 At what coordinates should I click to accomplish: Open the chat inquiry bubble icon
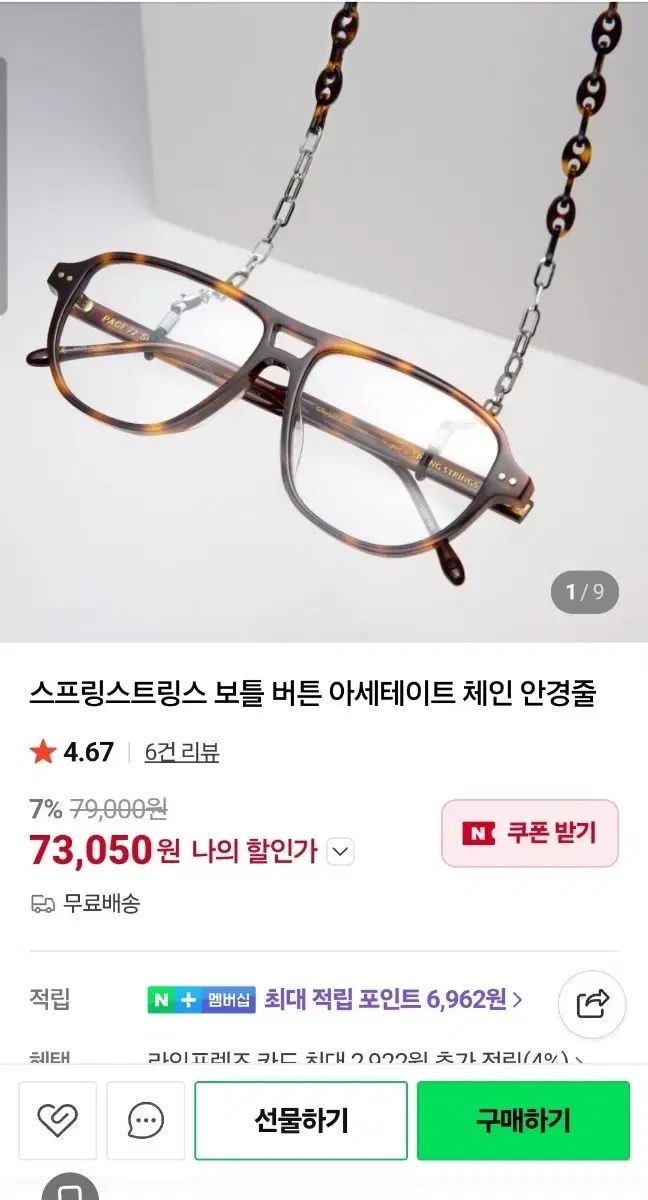[x=146, y=1120]
